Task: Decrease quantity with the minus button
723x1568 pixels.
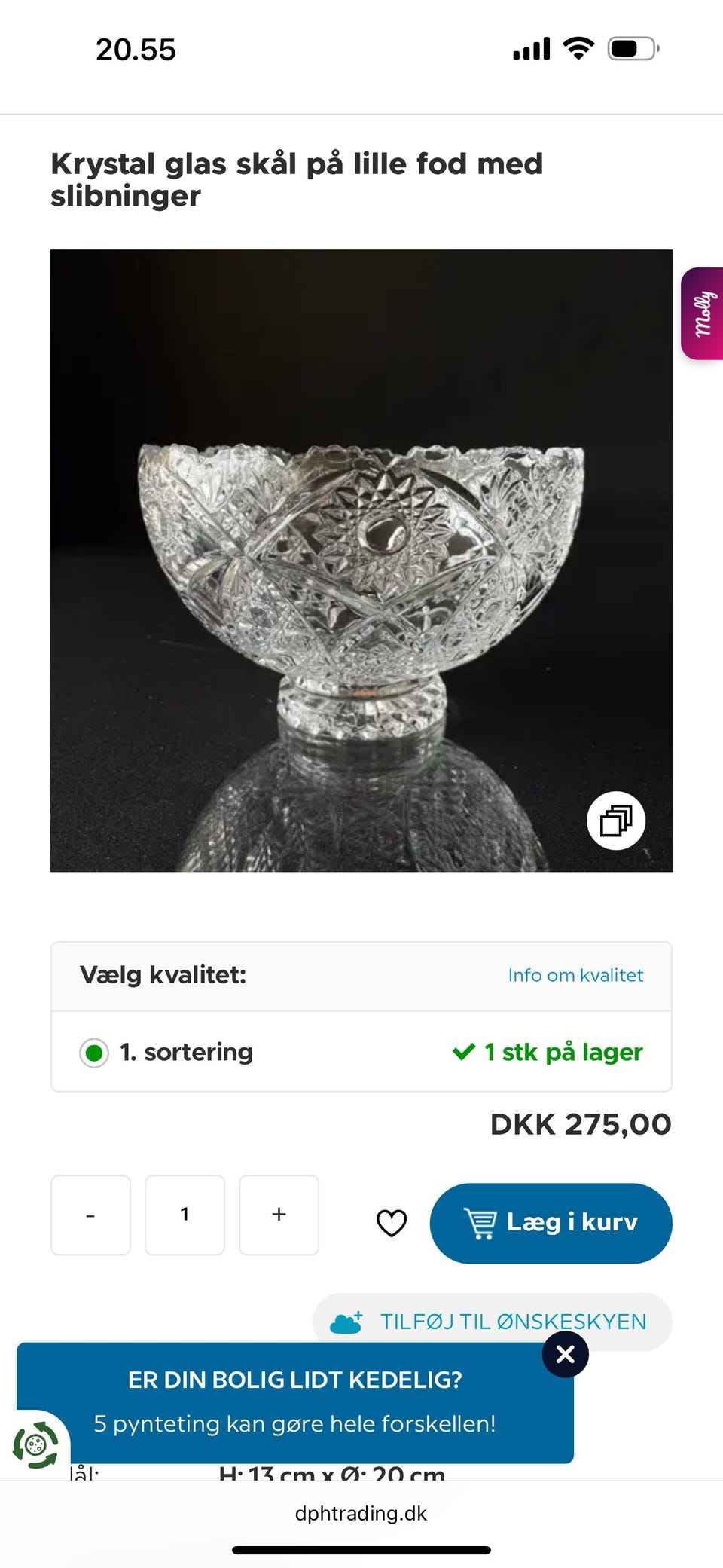Action: tap(90, 1215)
